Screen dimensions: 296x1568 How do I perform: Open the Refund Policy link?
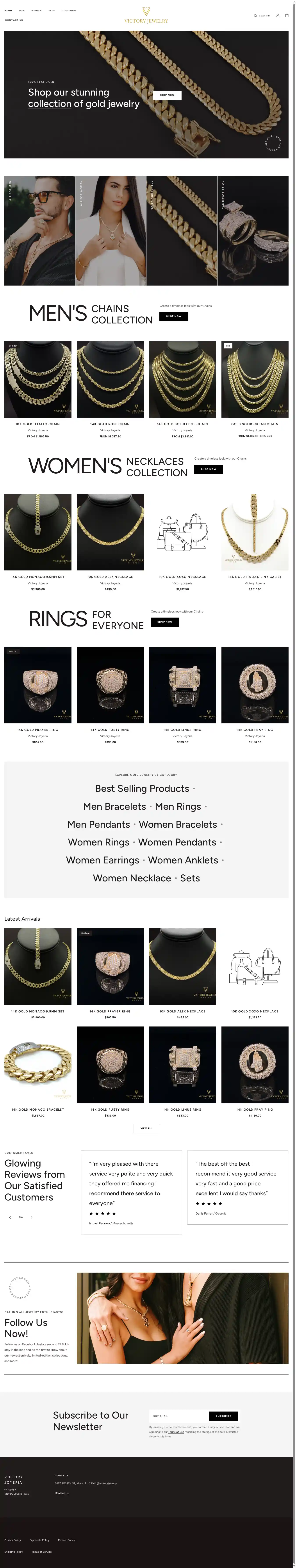coord(66,1540)
